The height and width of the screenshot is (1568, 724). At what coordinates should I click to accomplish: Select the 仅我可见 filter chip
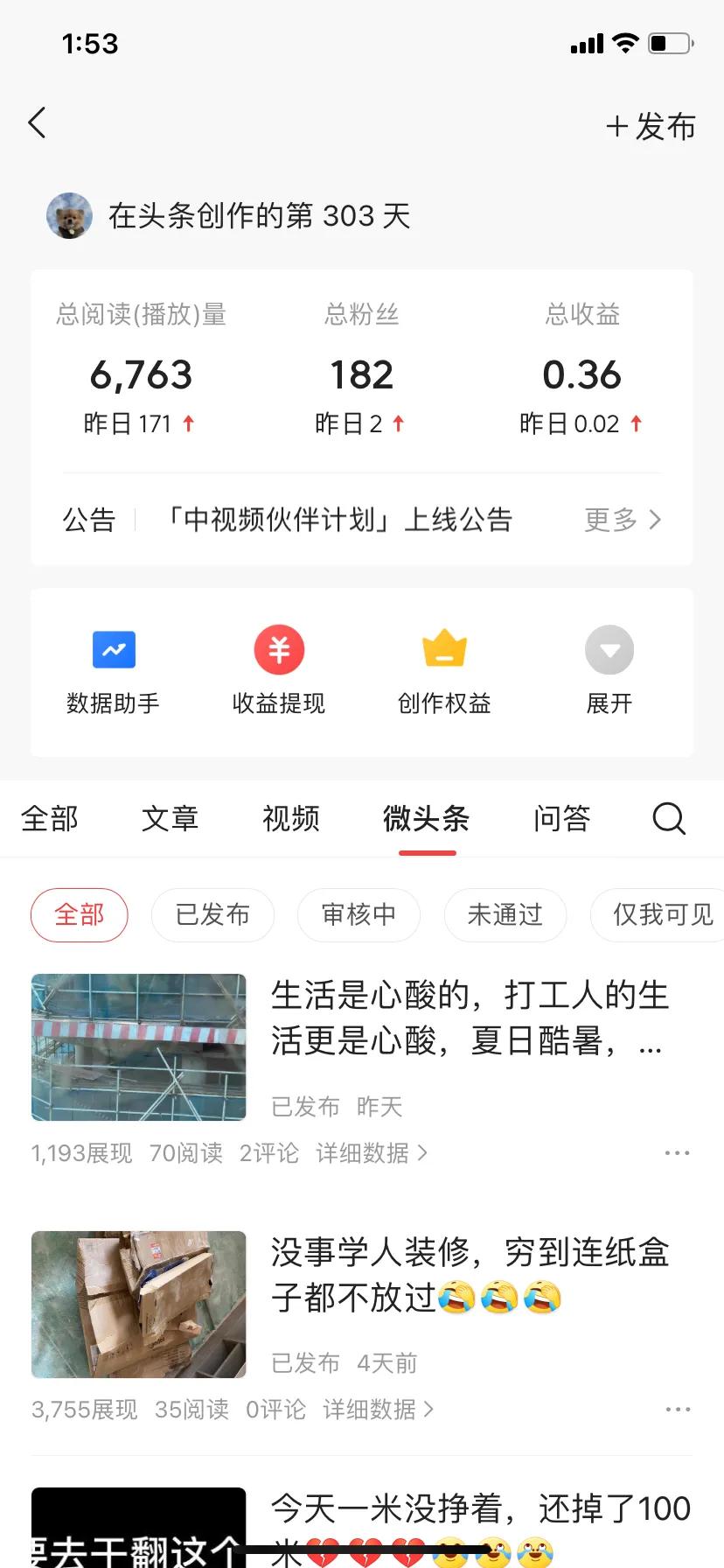tap(658, 914)
